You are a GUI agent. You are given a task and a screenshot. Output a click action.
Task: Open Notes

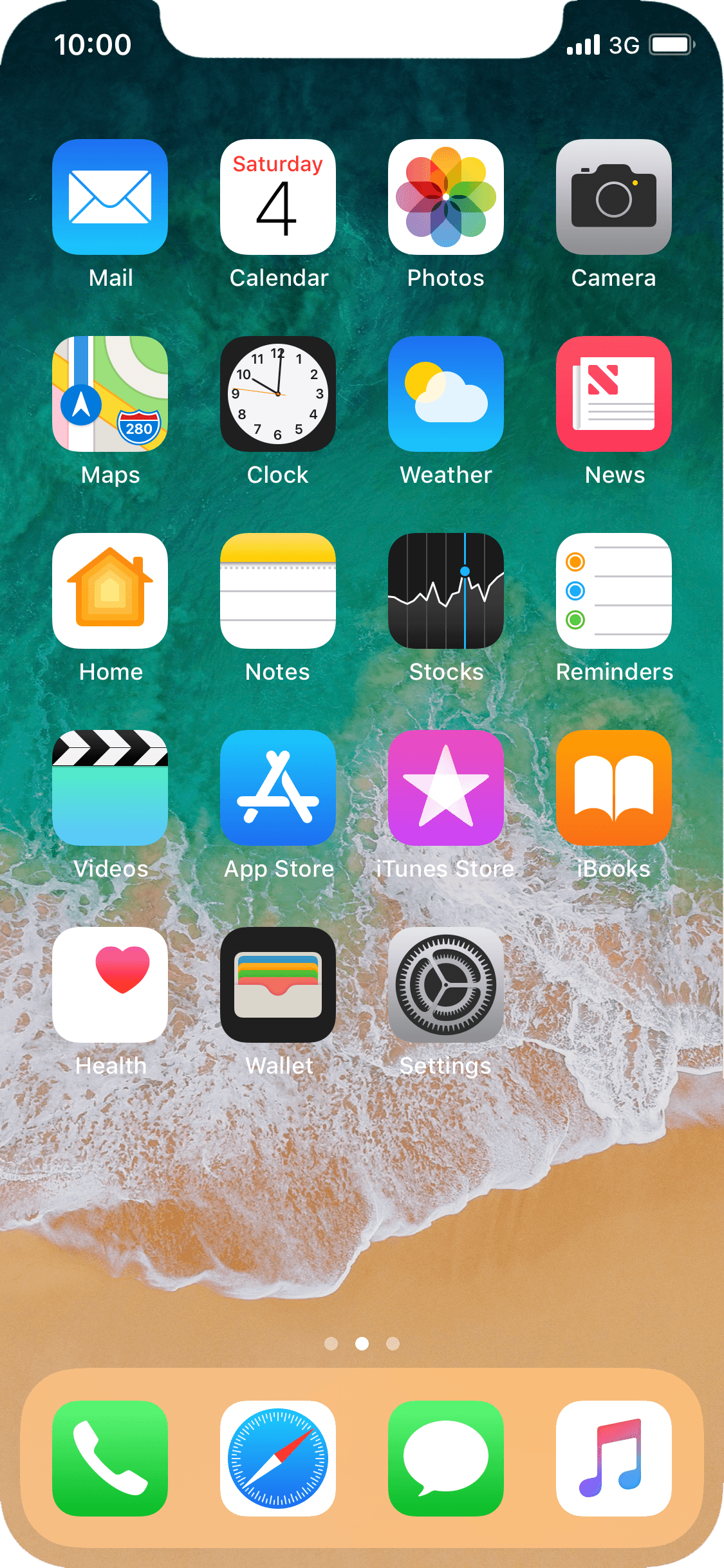click(278, 591)
